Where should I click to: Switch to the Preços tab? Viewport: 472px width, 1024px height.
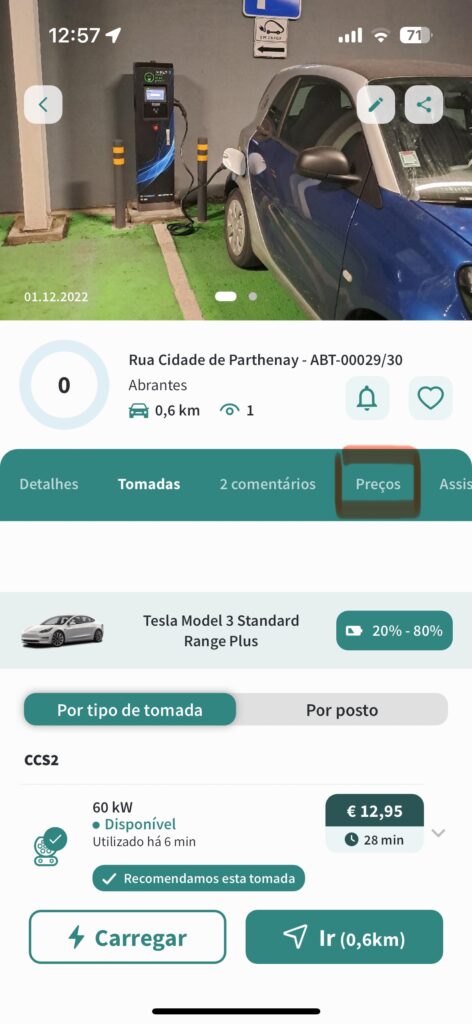pos(378,484)
